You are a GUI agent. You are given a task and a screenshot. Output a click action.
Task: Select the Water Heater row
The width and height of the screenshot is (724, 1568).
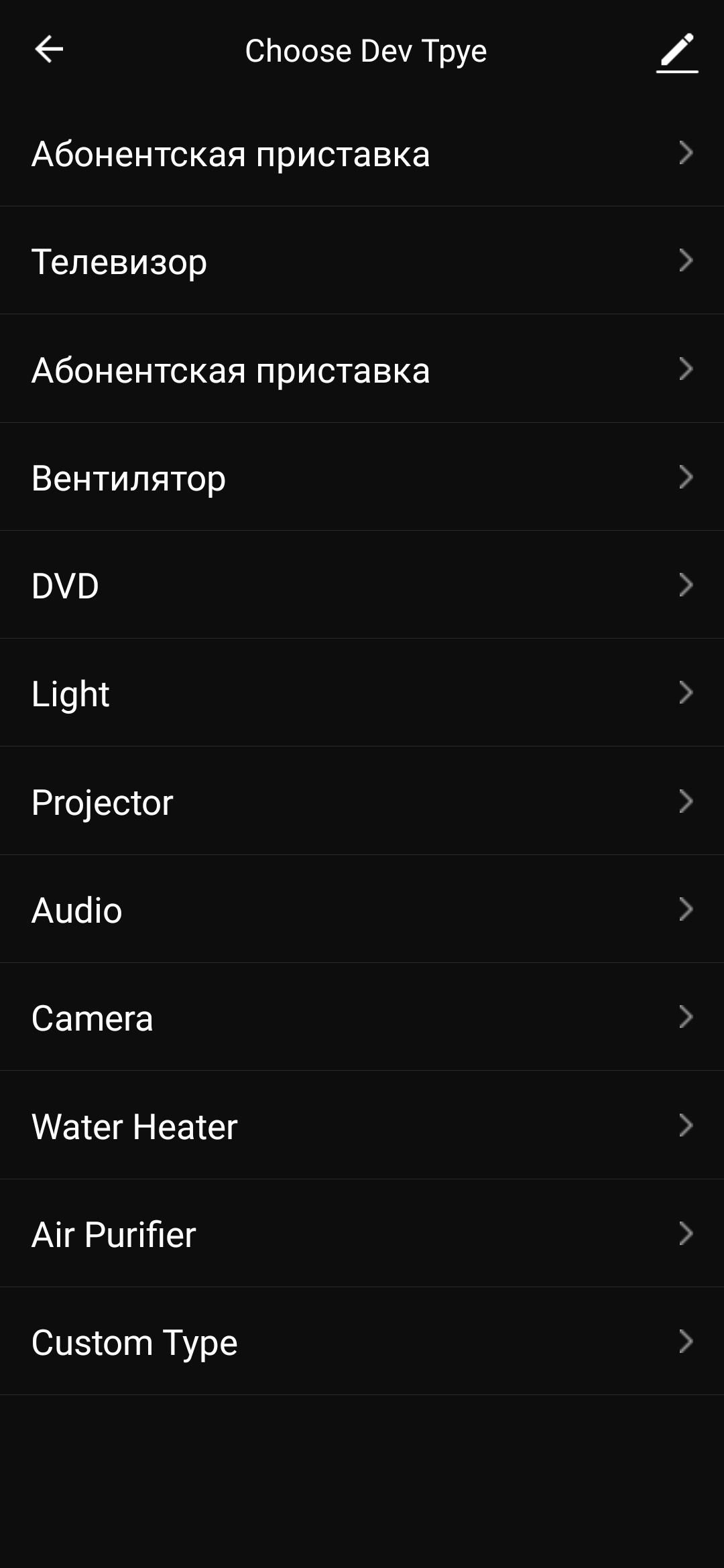[362, 1126]
